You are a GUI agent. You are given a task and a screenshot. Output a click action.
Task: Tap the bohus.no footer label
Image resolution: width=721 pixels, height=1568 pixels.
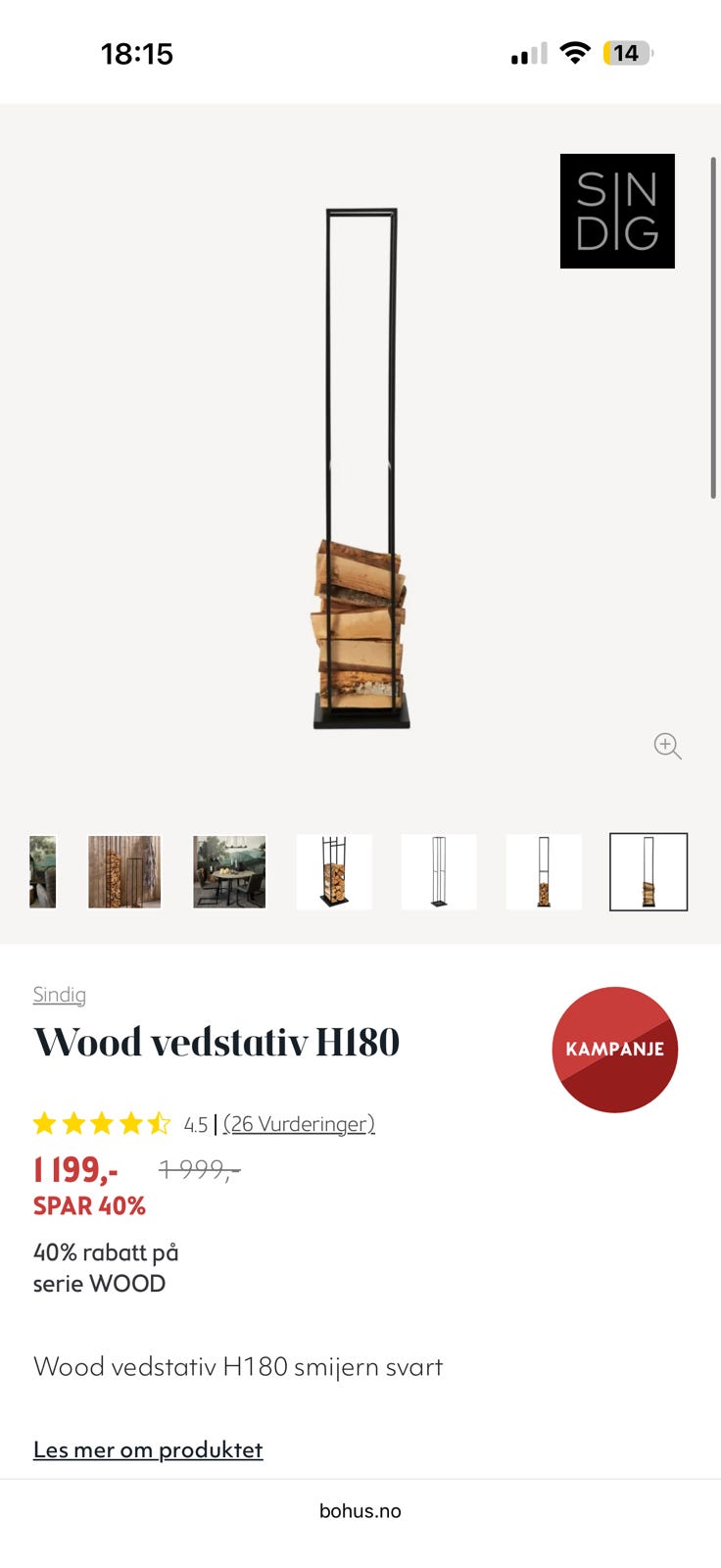pos(360,1510)
